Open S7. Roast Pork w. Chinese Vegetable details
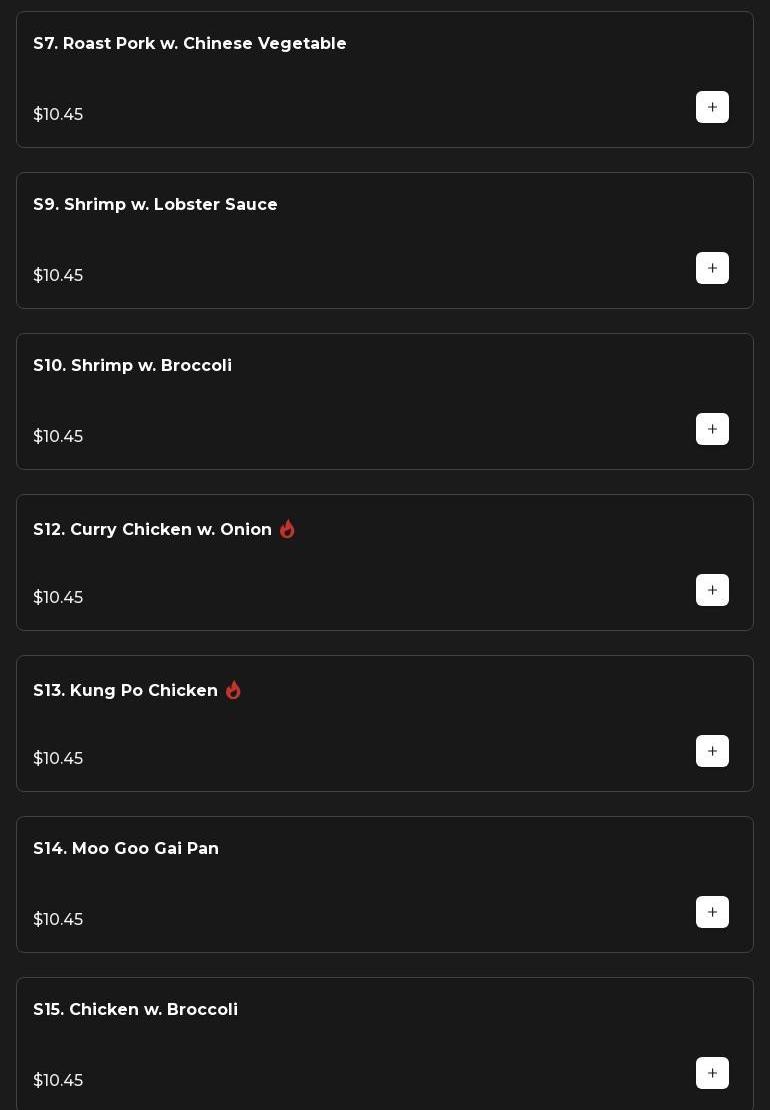The image size is (770, 1110). 190,44
